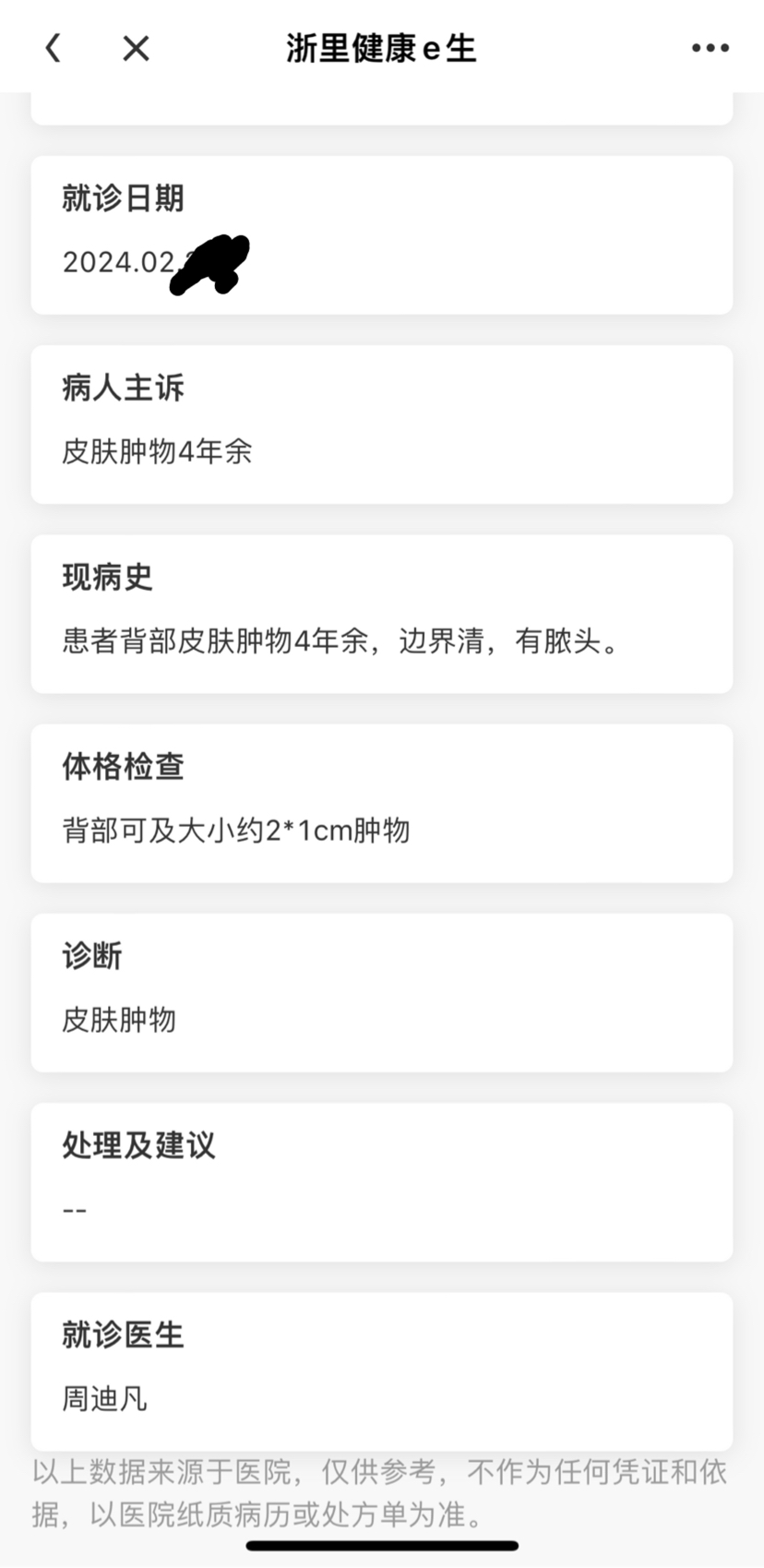The width and height of the screenshot is (764, 1568).
Task: Close the 浙里健康e生 mini program
Action: click(x=136, y=48)
